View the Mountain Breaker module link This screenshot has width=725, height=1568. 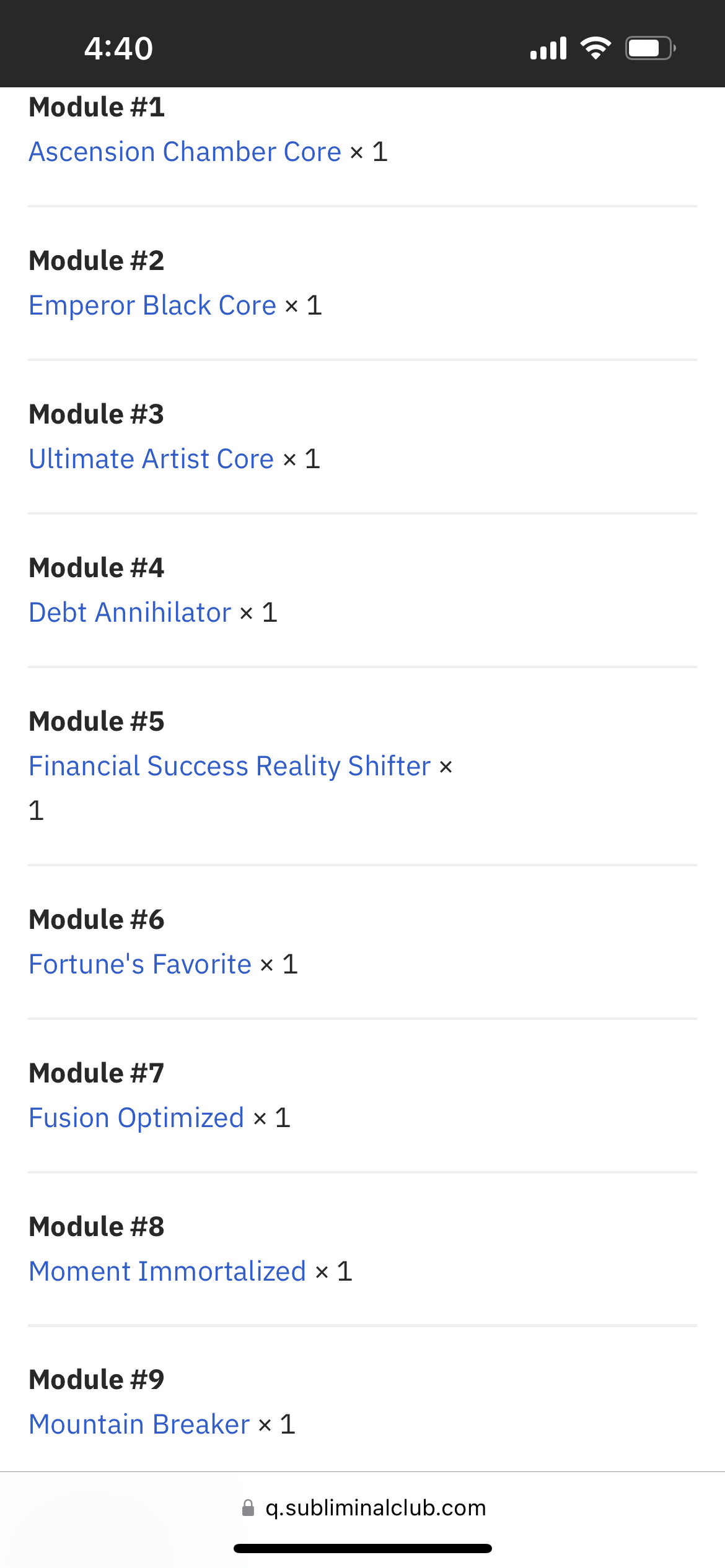139,1424
